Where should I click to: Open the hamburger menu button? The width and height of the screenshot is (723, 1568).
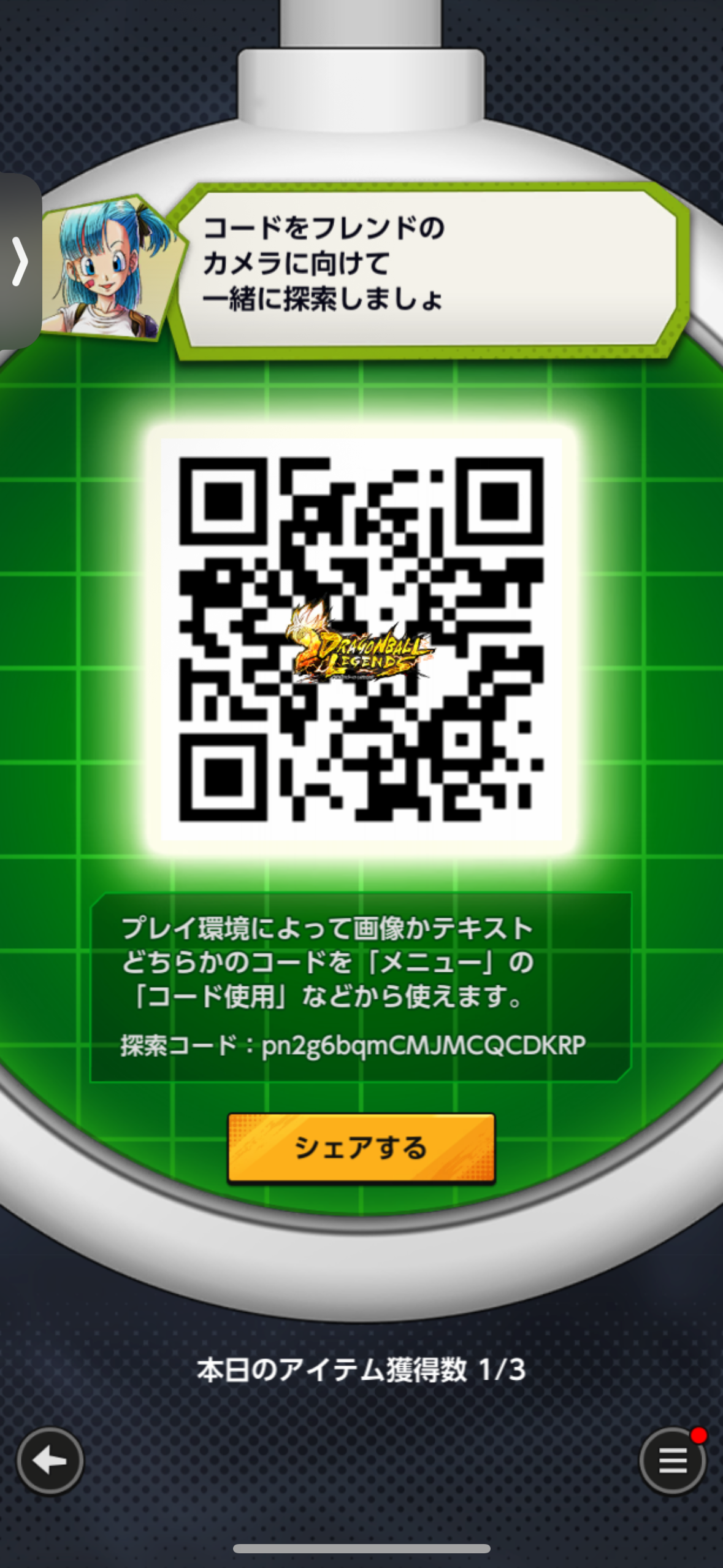pyautogui.click(x=673, y=1461)
